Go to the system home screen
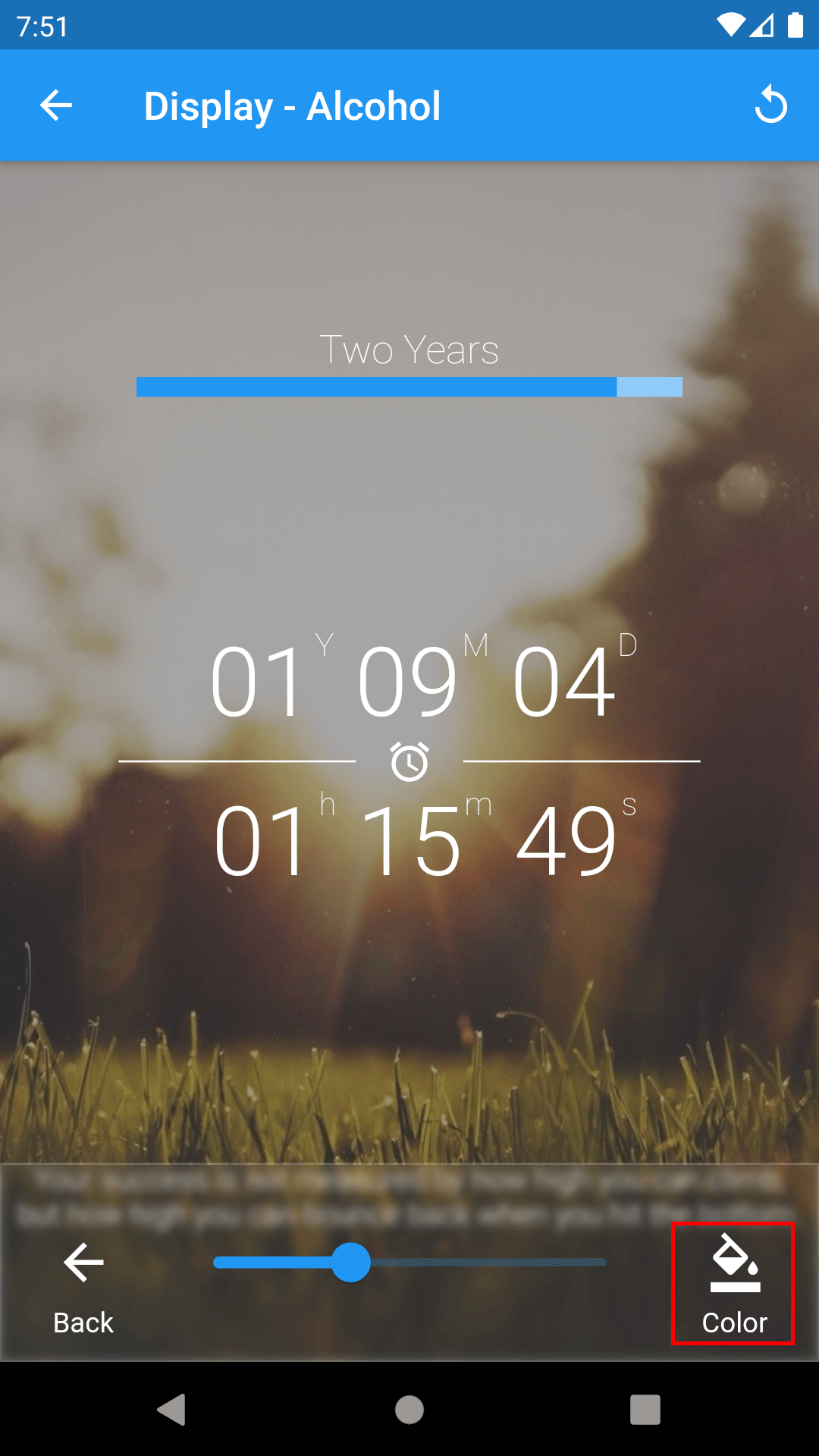 tap(409, 1410)
